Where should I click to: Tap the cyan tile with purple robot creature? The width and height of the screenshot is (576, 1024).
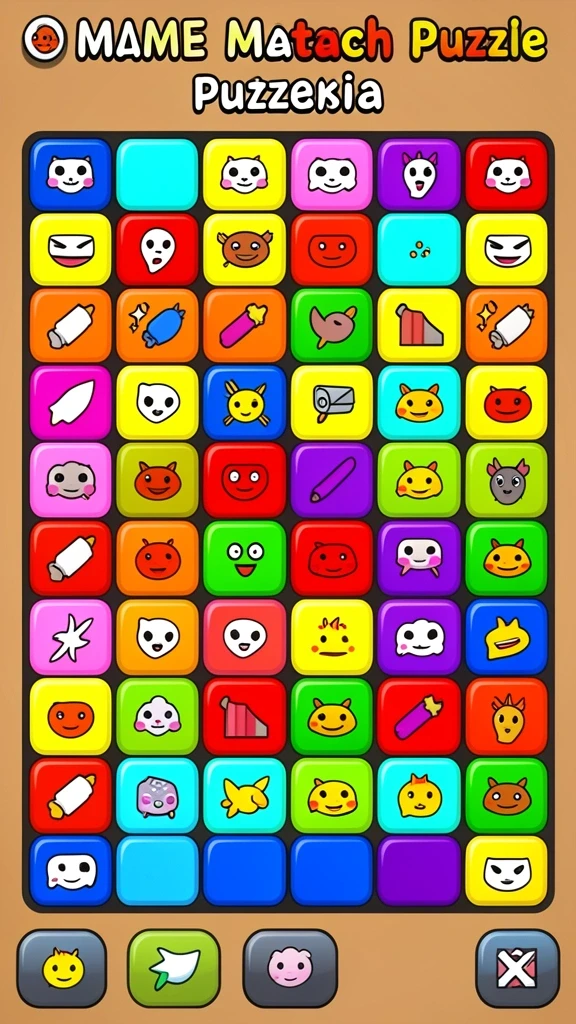(x=157, y=795)
